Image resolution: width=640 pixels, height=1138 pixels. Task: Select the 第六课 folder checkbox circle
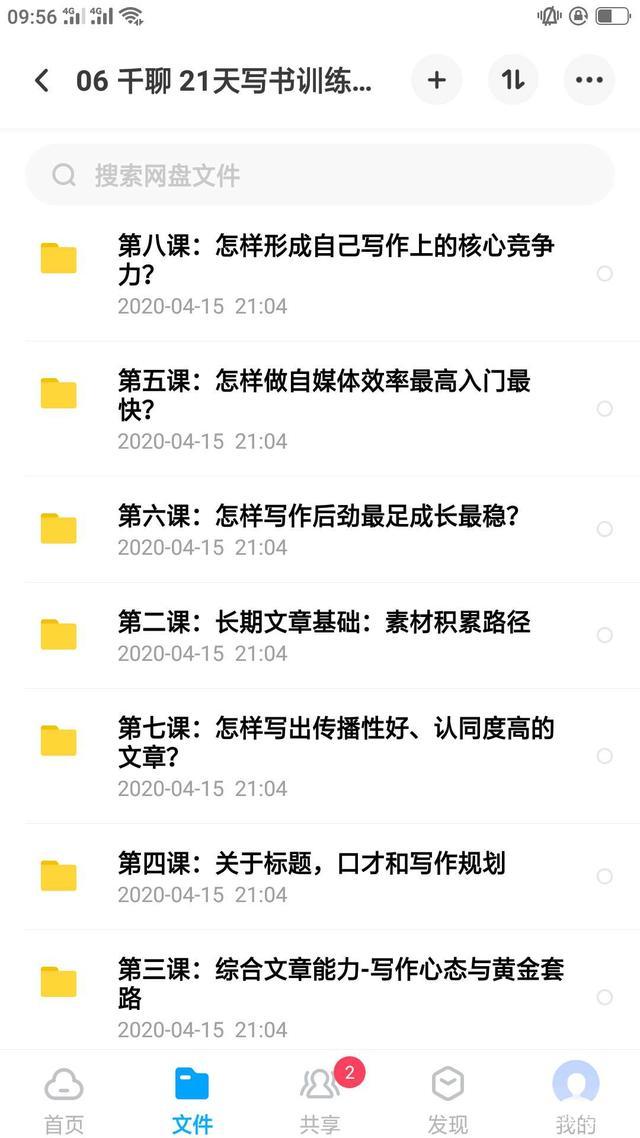(x=604, y=529)
